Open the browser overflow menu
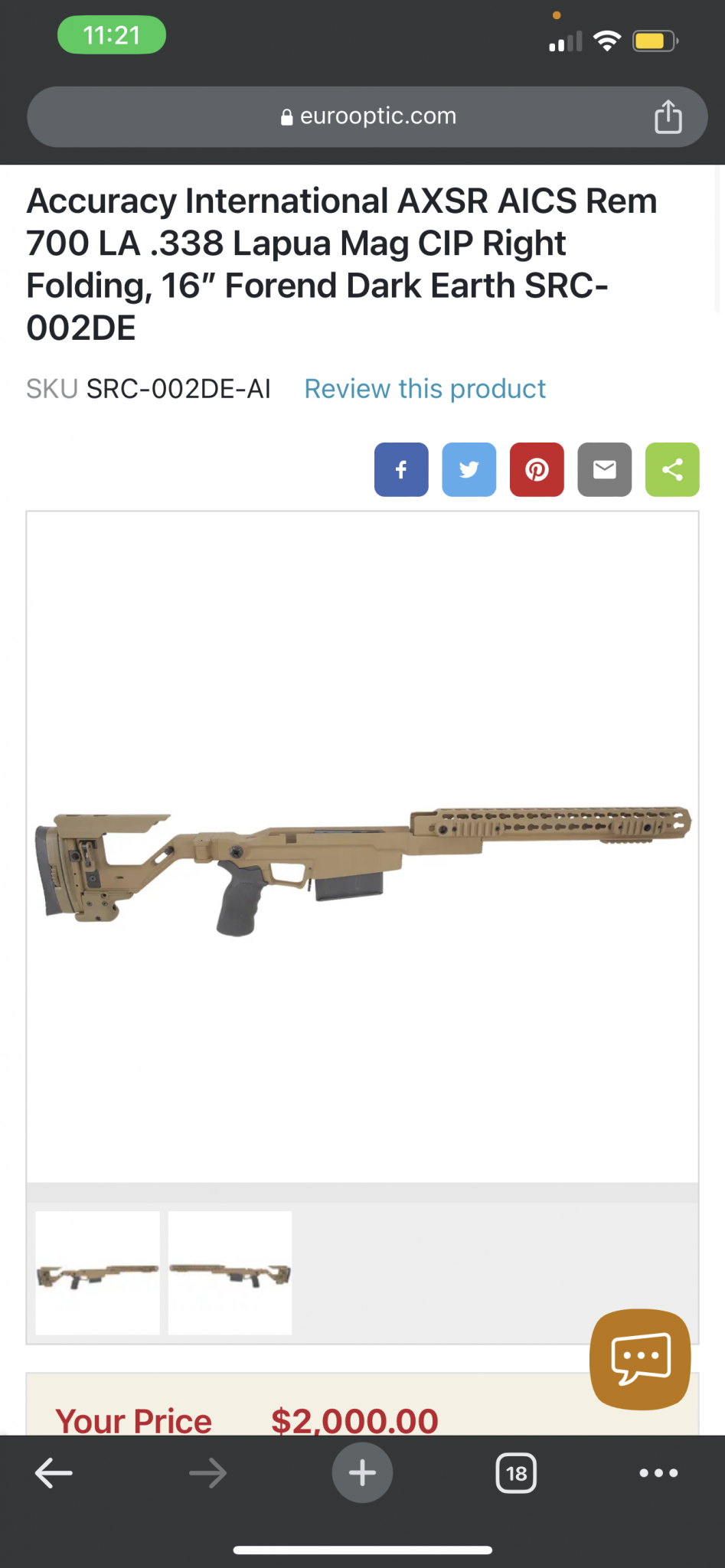 (x=658, y=1472)
